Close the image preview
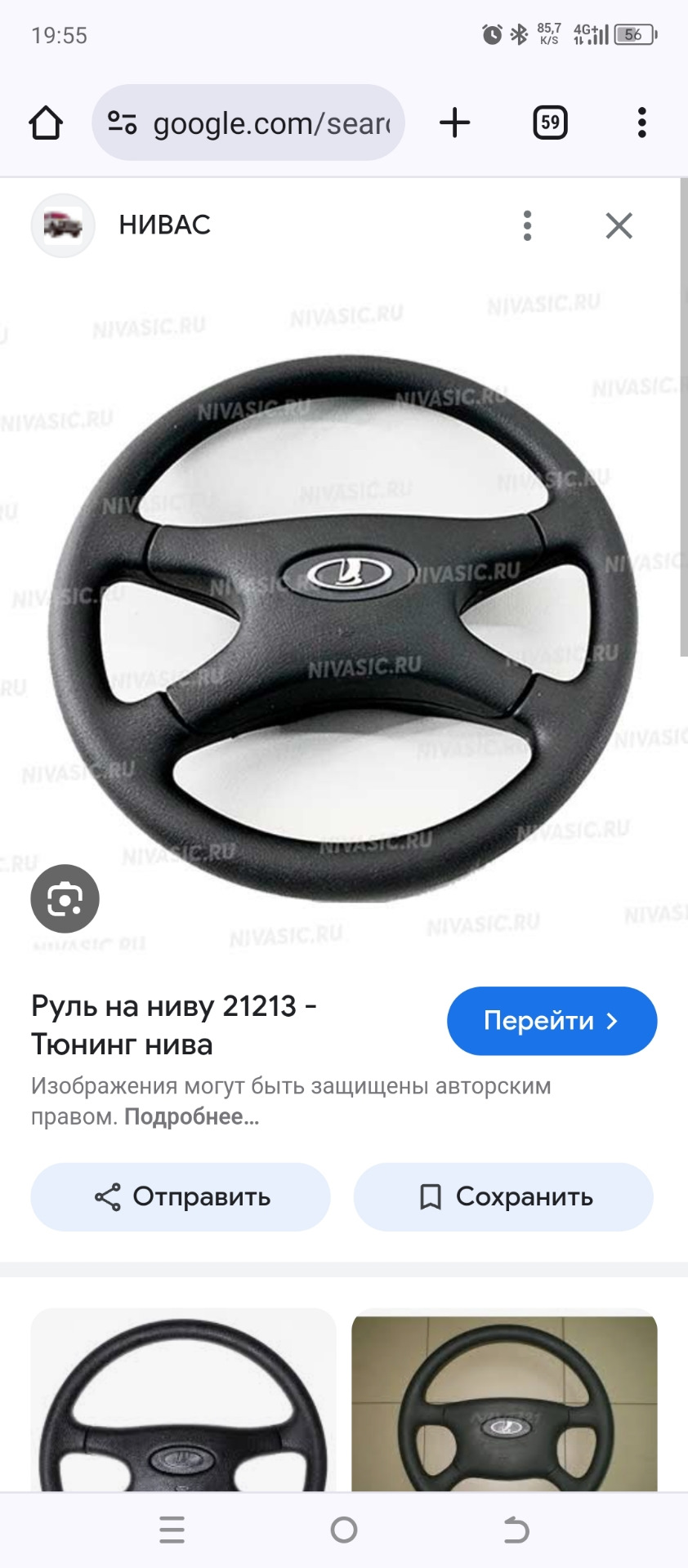 (x=619, y=225)
